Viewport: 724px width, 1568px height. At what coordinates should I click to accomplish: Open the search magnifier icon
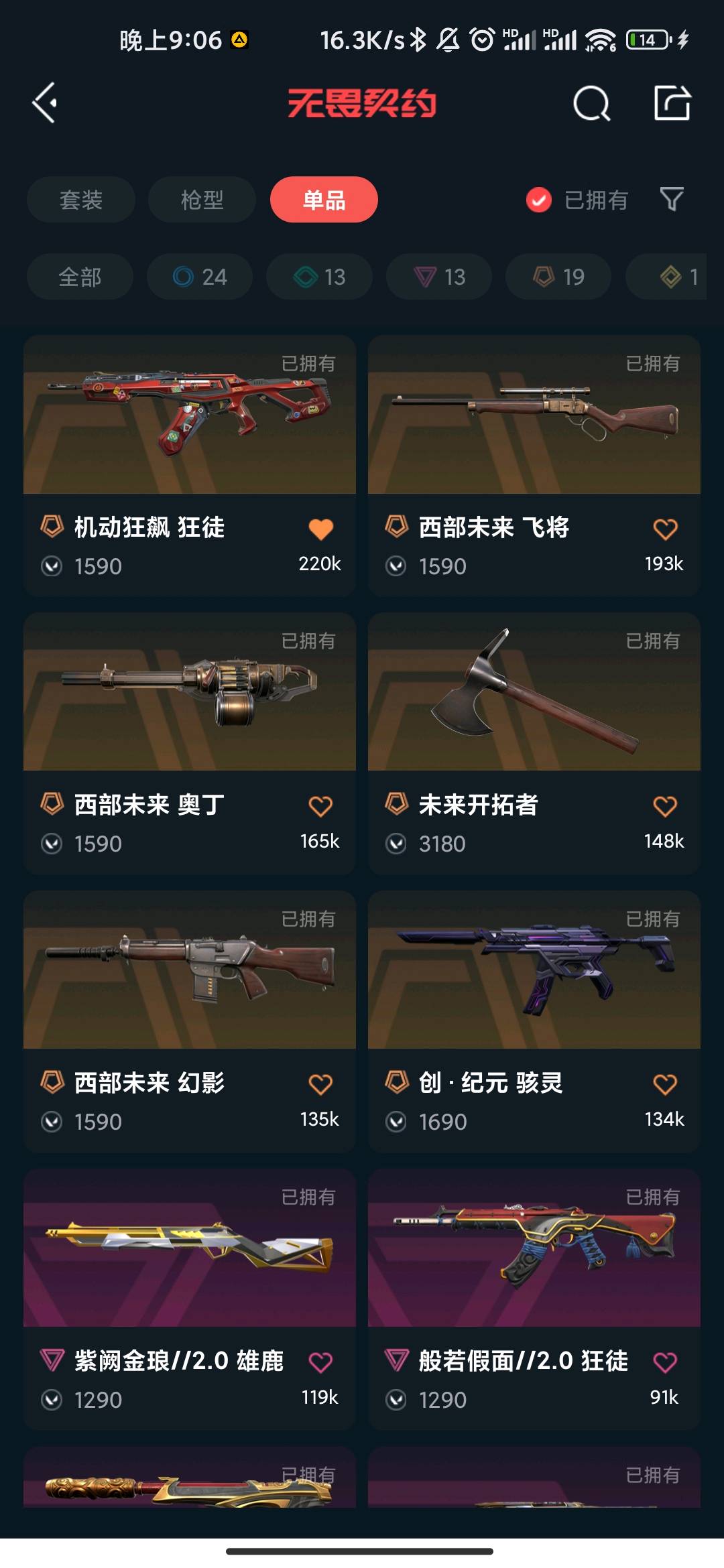591,103
